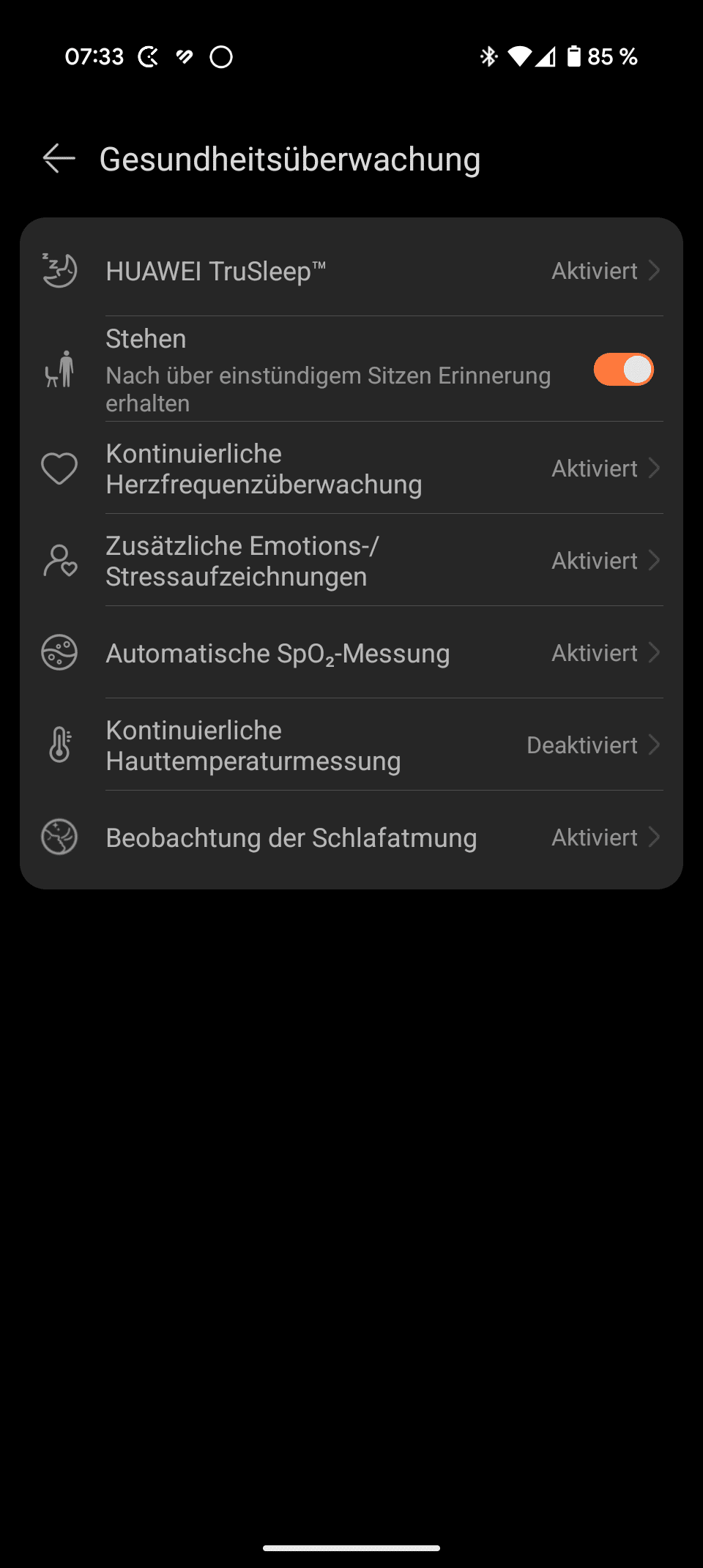703x1568 pixels.
Task: Open Kontinuierliche Hauttemperaturmessung
Action: (351, 745)
